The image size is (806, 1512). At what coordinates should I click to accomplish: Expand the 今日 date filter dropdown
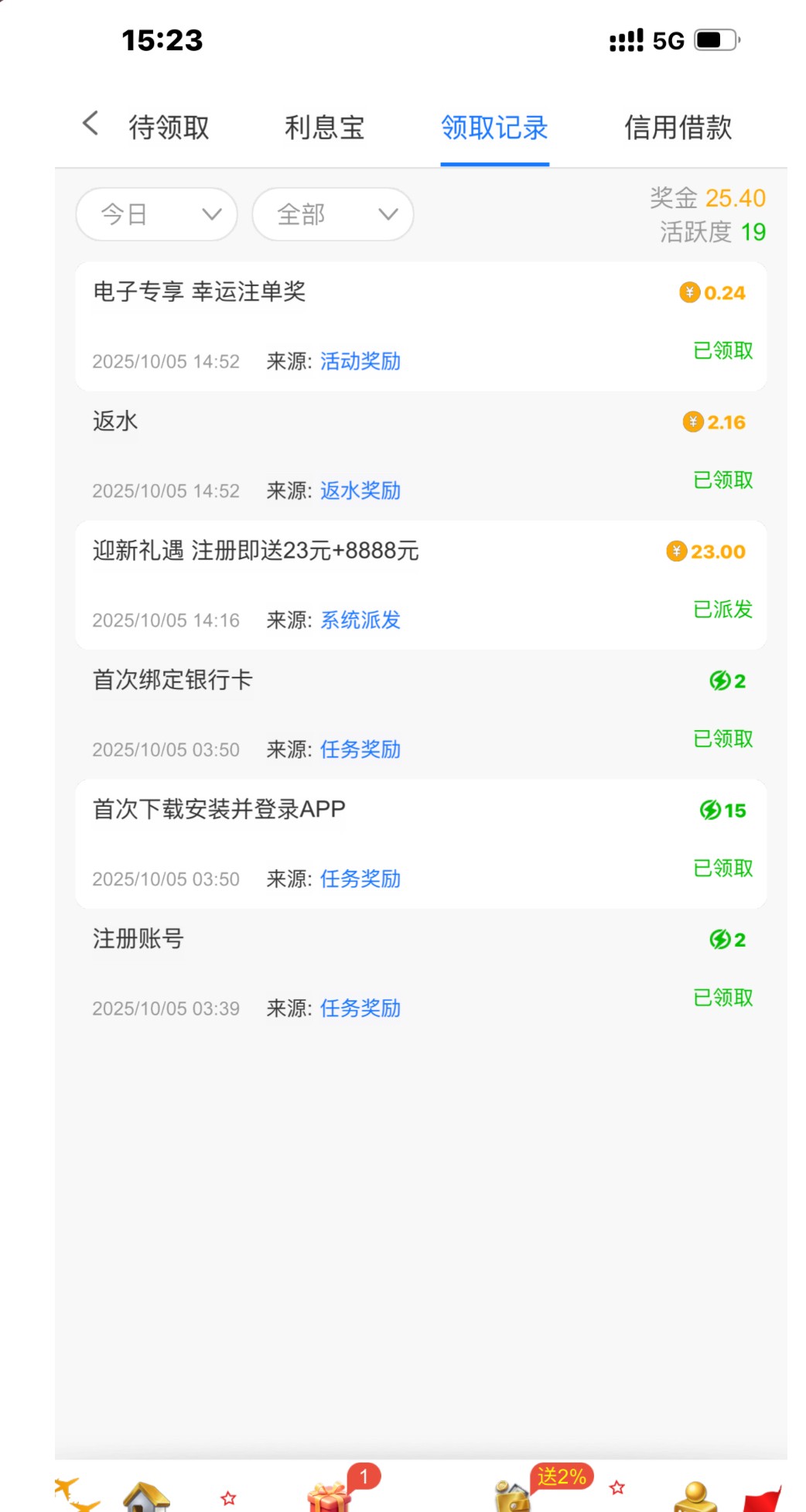point(157,214)
